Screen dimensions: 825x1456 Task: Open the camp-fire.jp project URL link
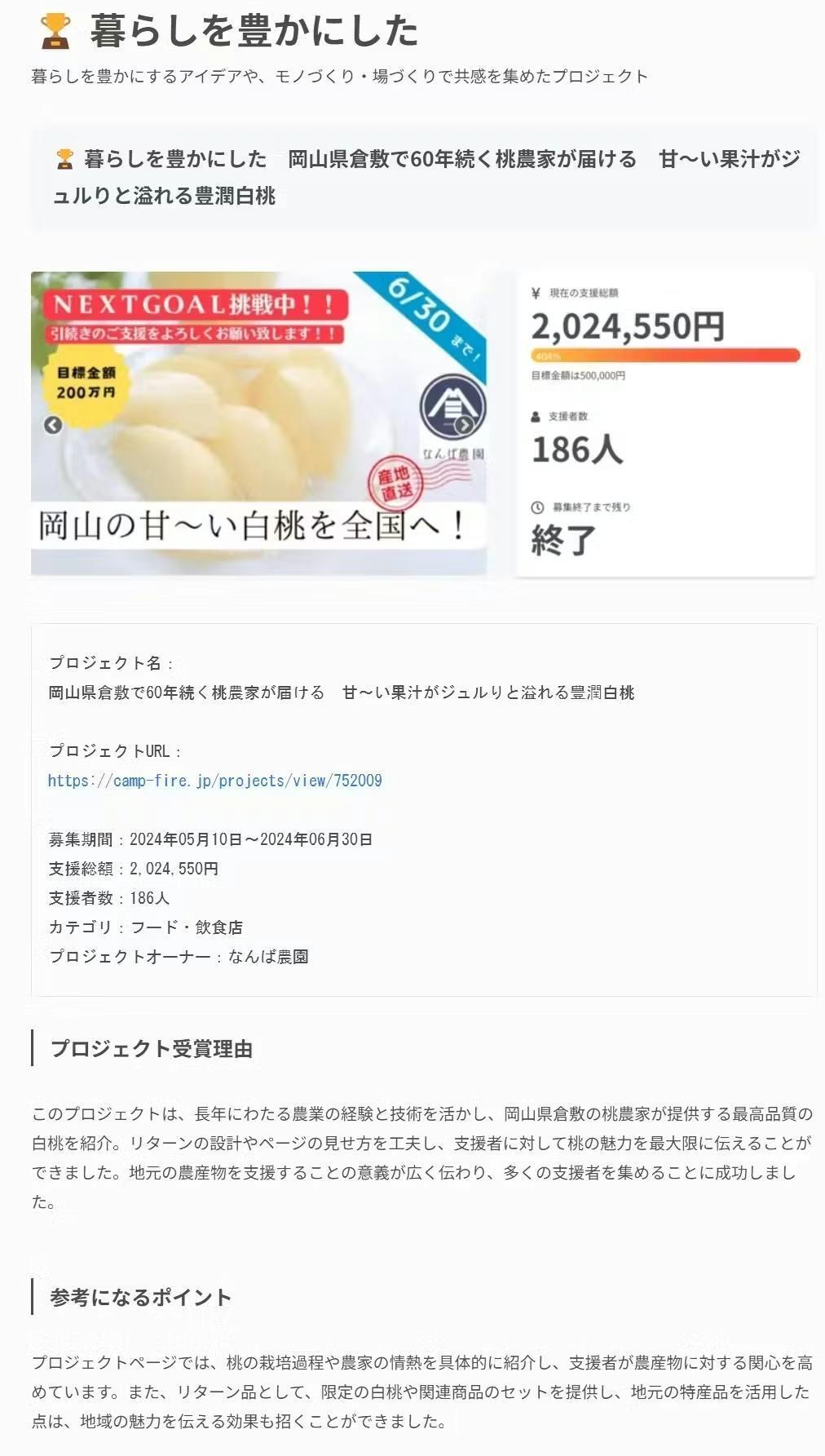coord(214,781)
